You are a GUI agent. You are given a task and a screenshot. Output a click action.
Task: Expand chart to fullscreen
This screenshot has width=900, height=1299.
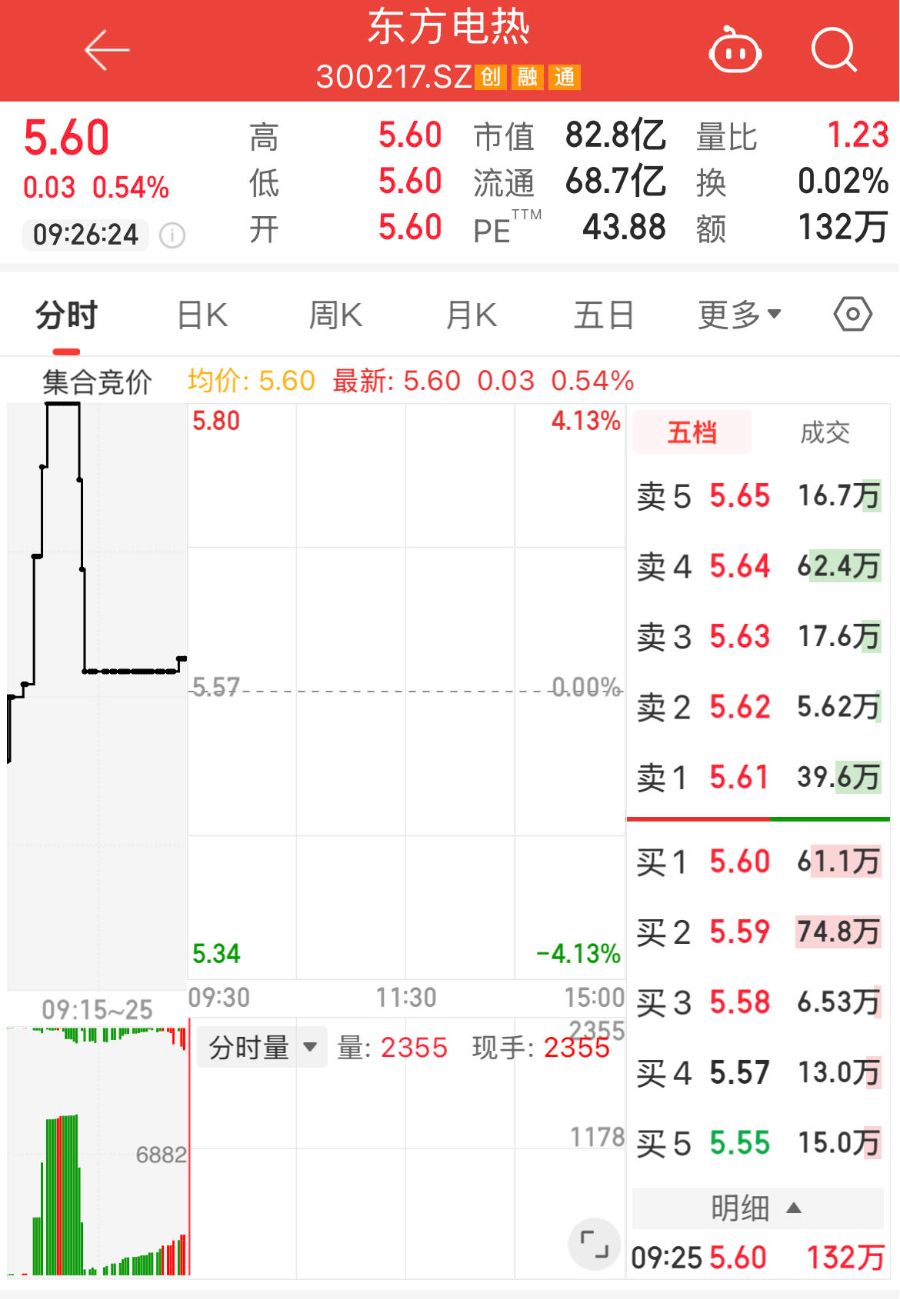[x=594, y=1244]
